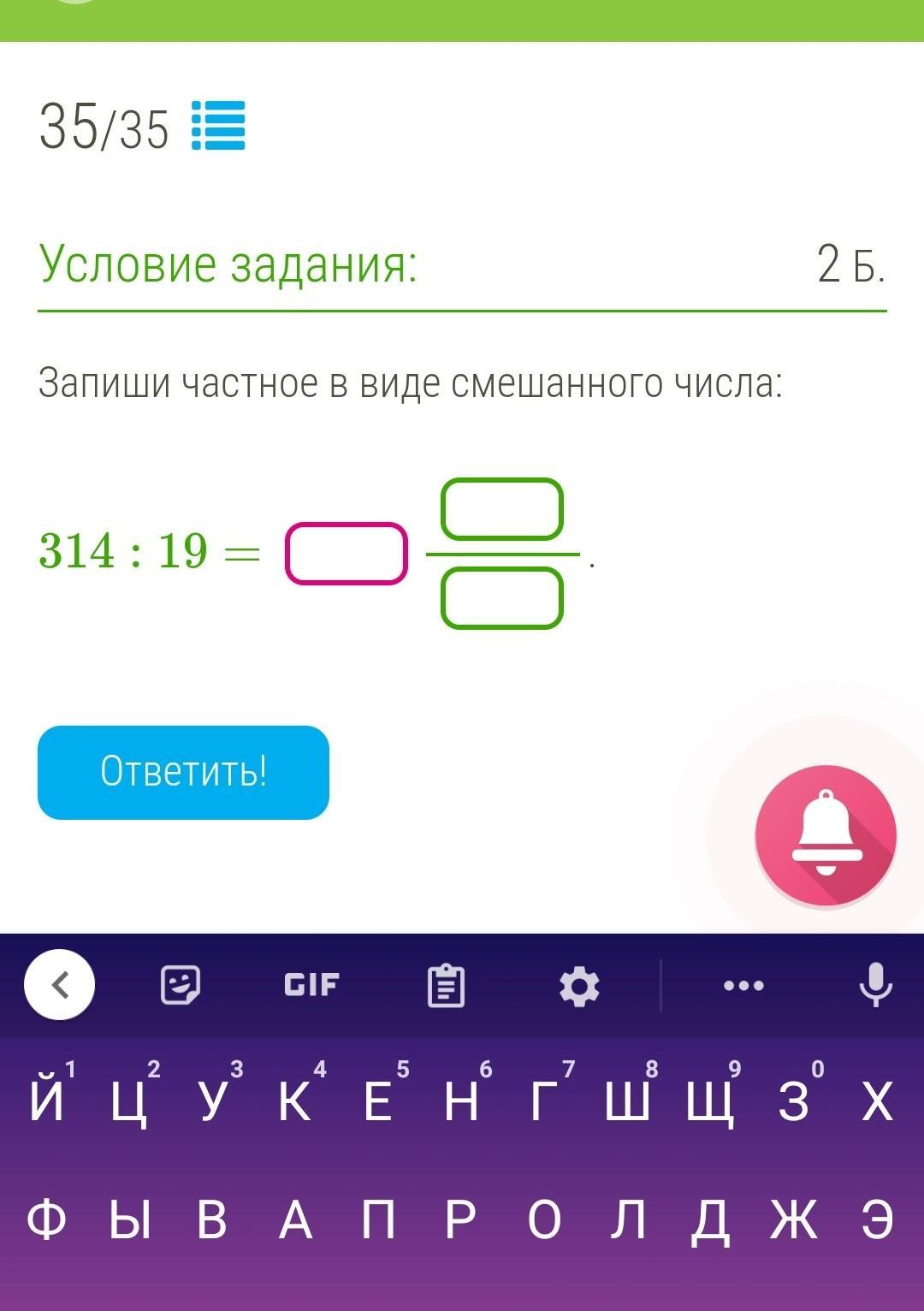Screen dimensions: 924x1311
Task: Open the GIF keyboard panel
Action: pyautogui.click(x=311, y=985)
